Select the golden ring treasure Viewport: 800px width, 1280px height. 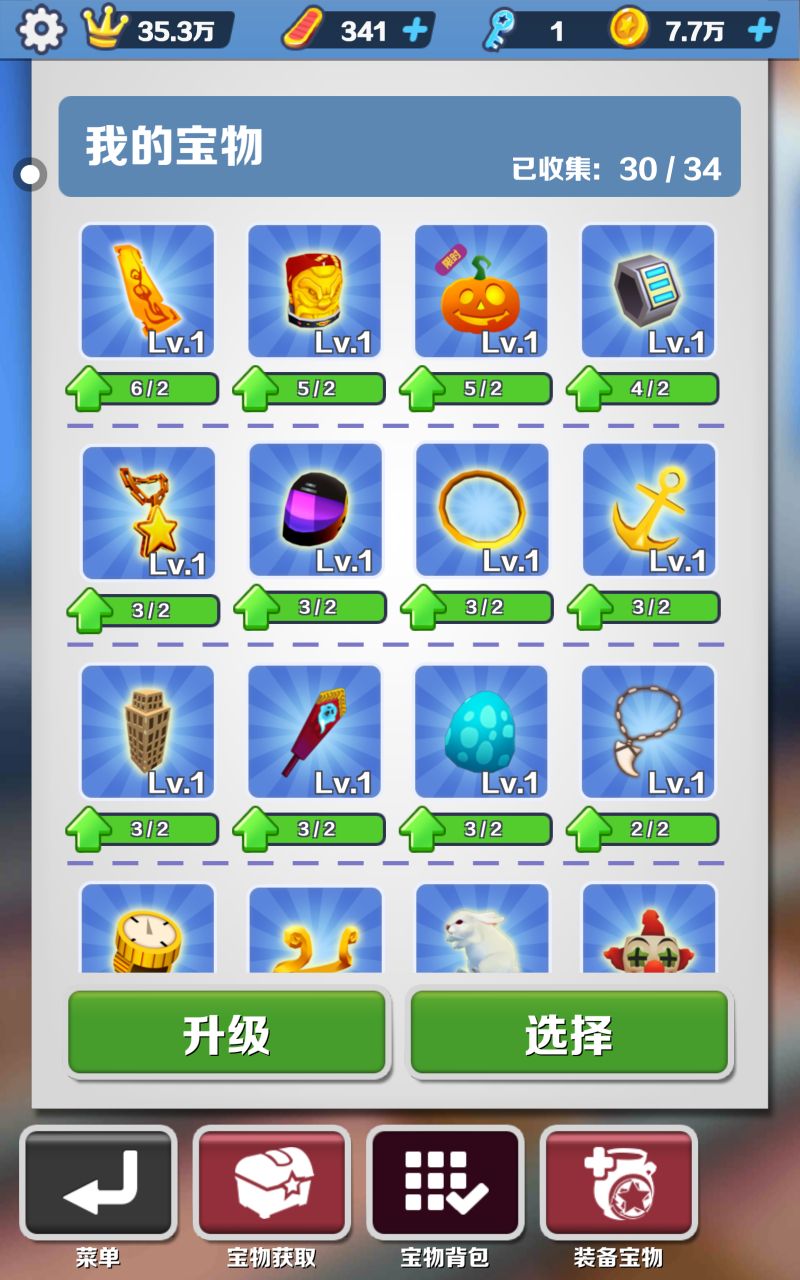(483, 510)
